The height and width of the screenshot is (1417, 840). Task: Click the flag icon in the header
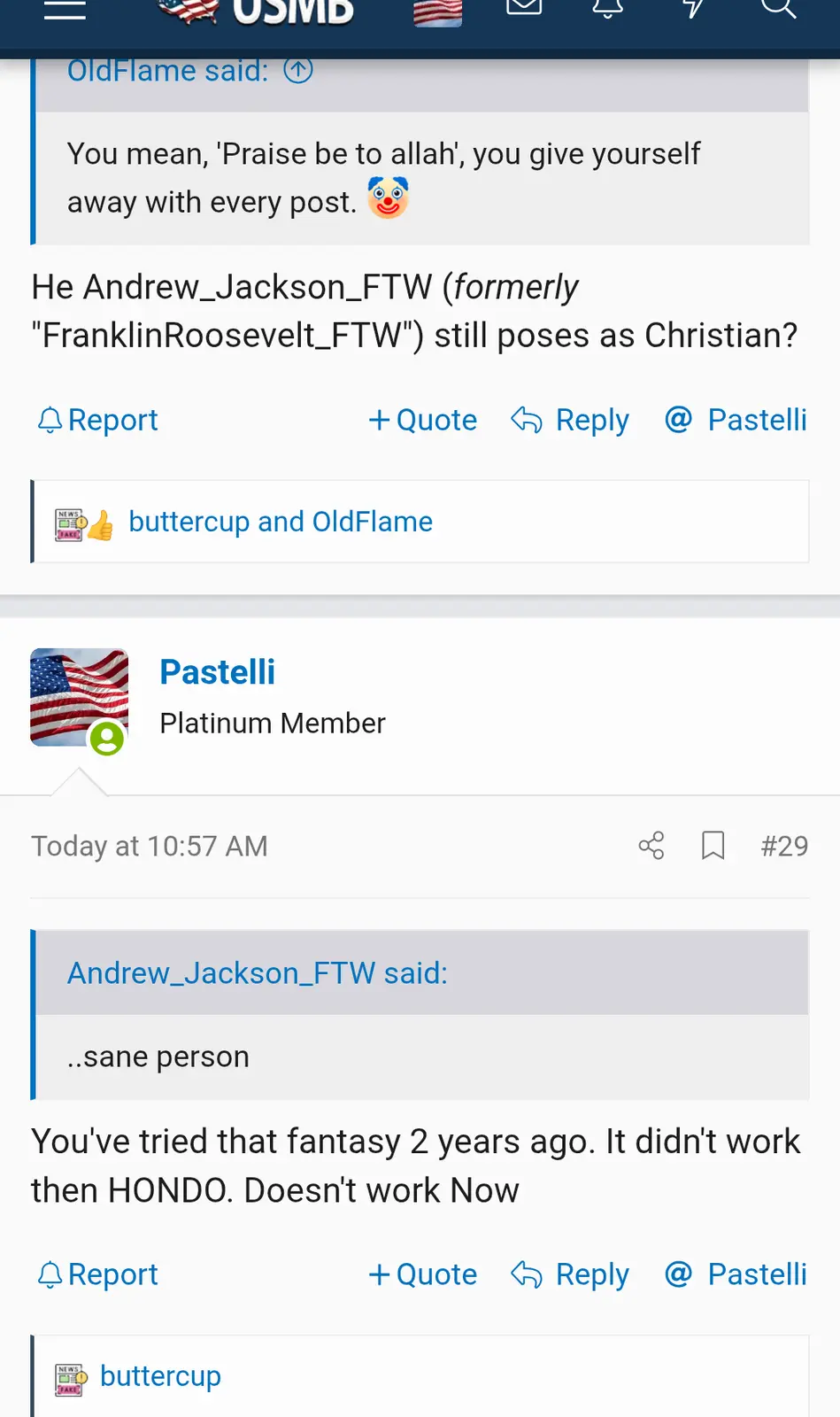[437, 12]
